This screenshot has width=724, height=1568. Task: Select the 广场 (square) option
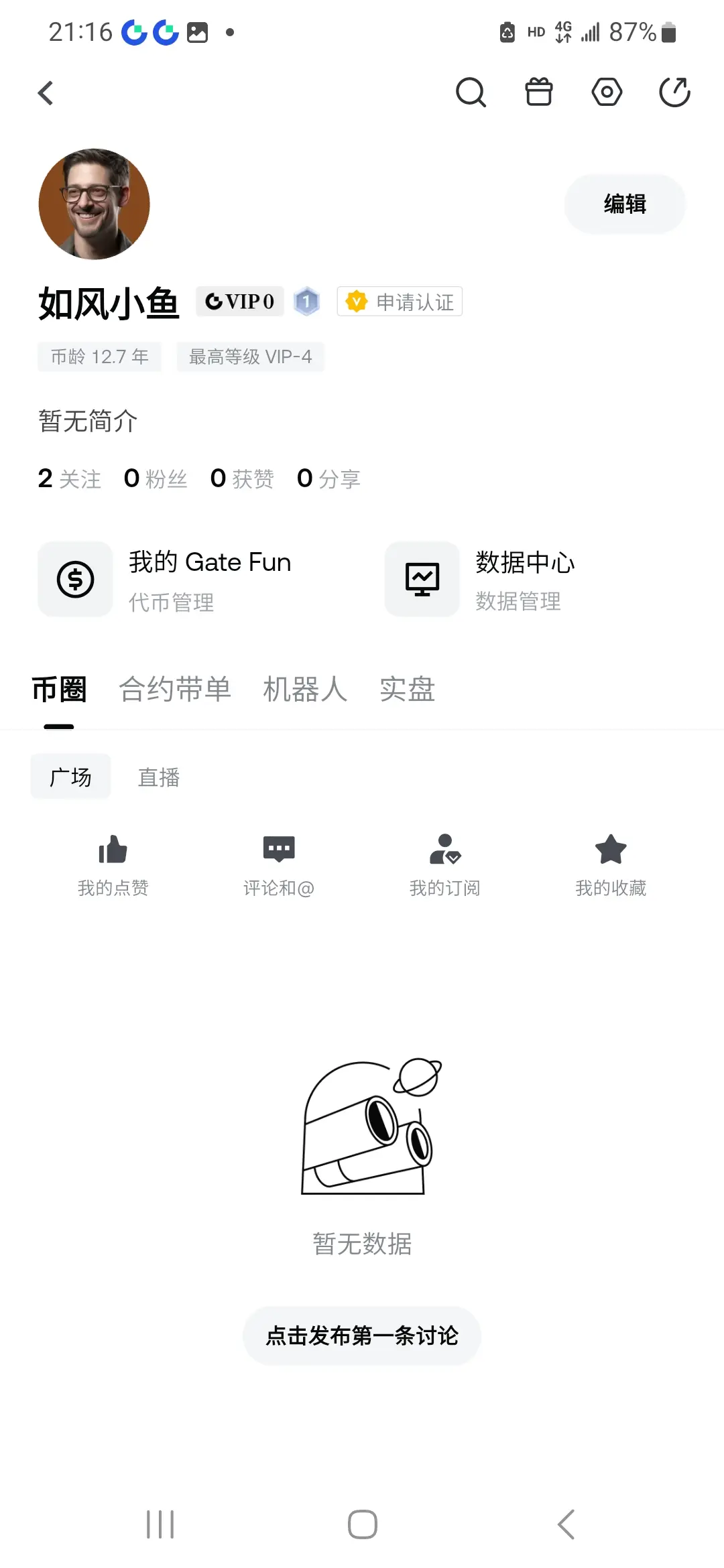tap(70, 776)
